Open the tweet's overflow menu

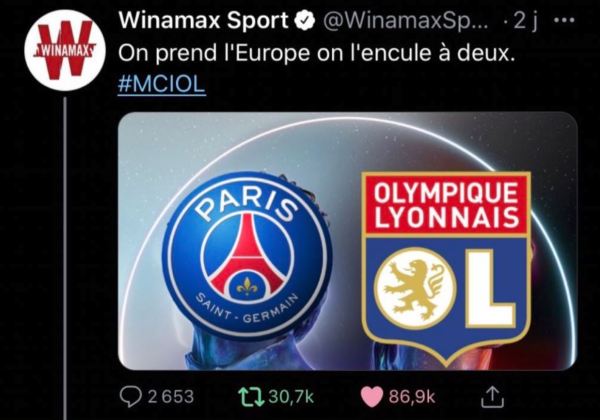coord(564,22)
